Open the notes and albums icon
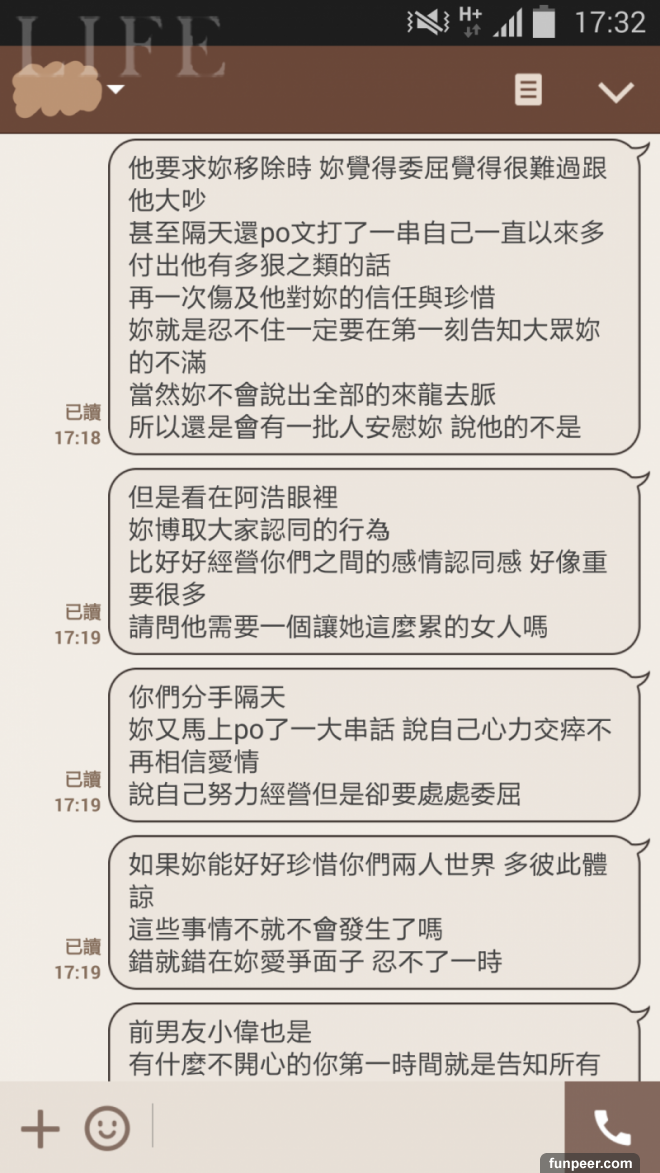This screenshot has height=1173, width=660. click(528, 90)
